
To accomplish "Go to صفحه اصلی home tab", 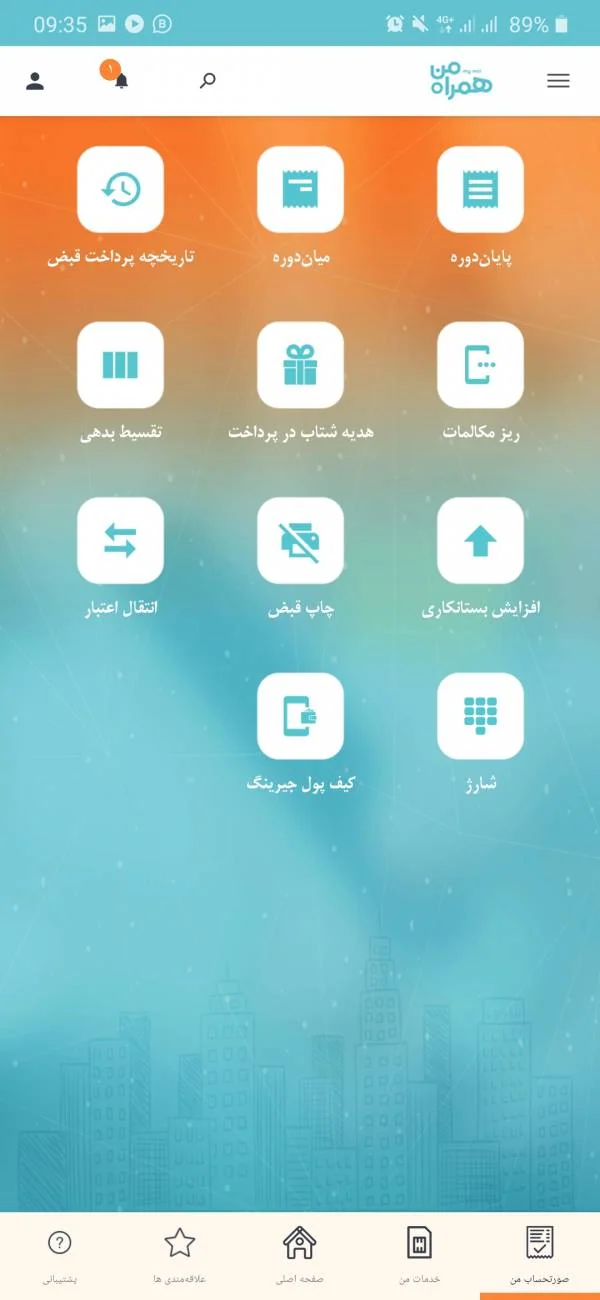I will point(300,1254).
